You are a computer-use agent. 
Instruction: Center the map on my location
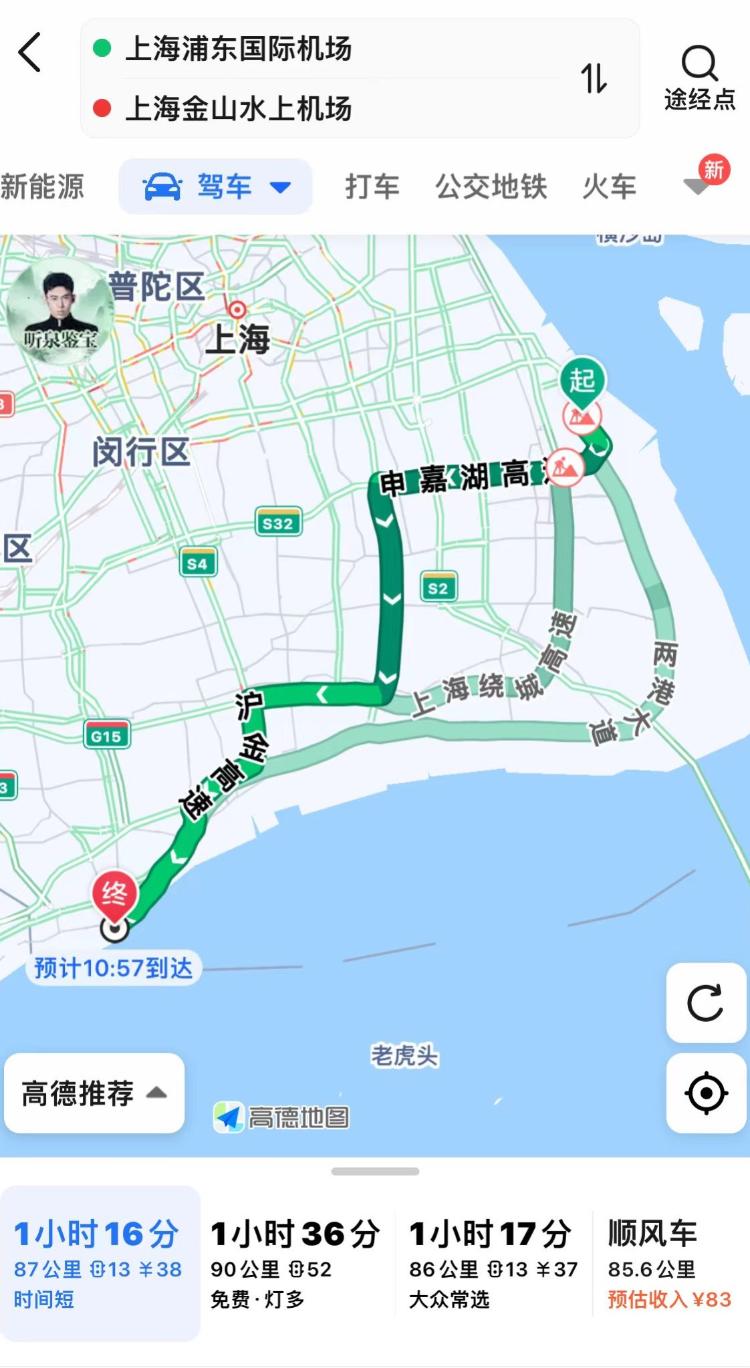click(706, 1093)
